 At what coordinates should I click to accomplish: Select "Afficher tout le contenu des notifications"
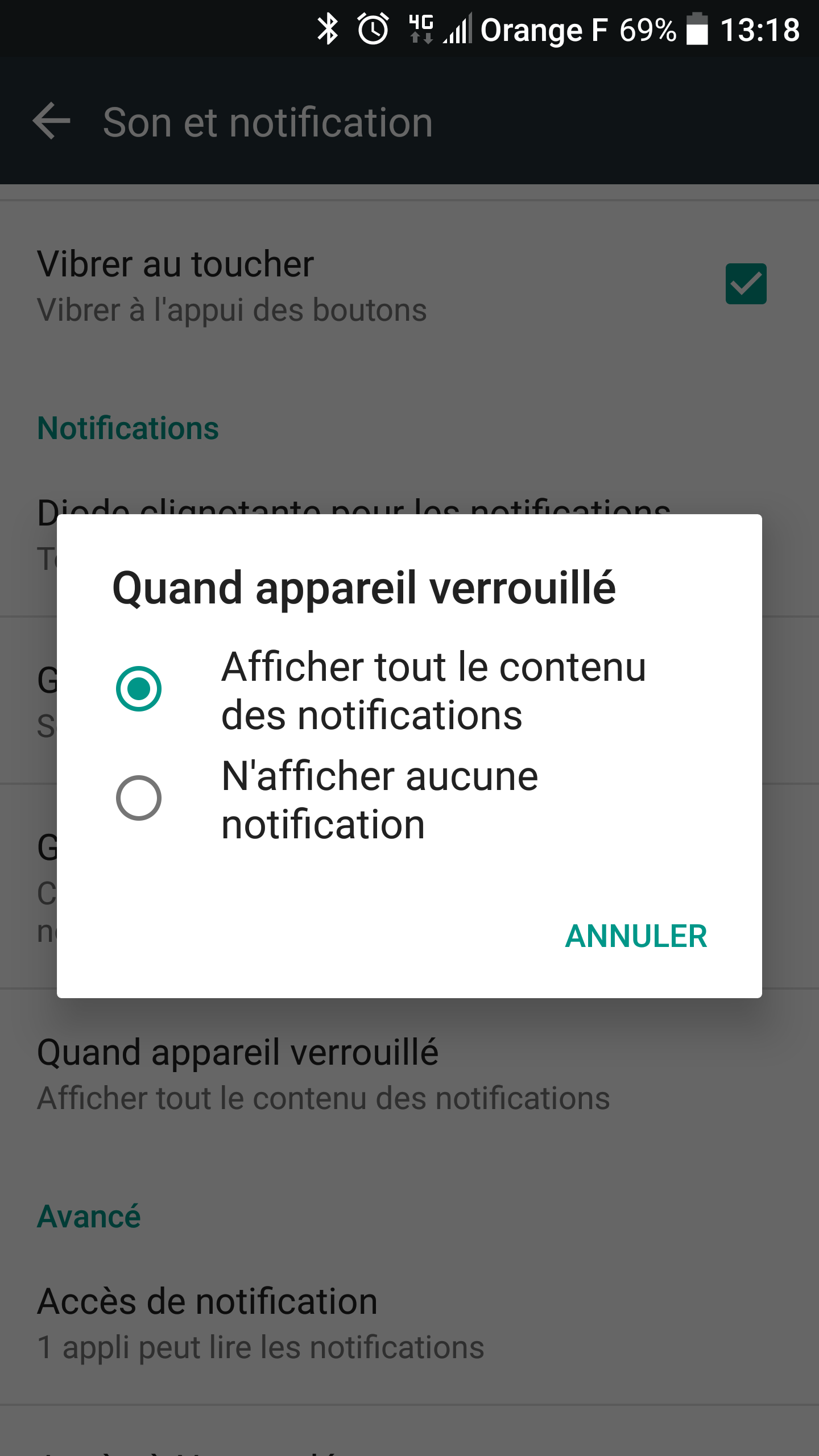pyautogui.click(x=409, y=690)
